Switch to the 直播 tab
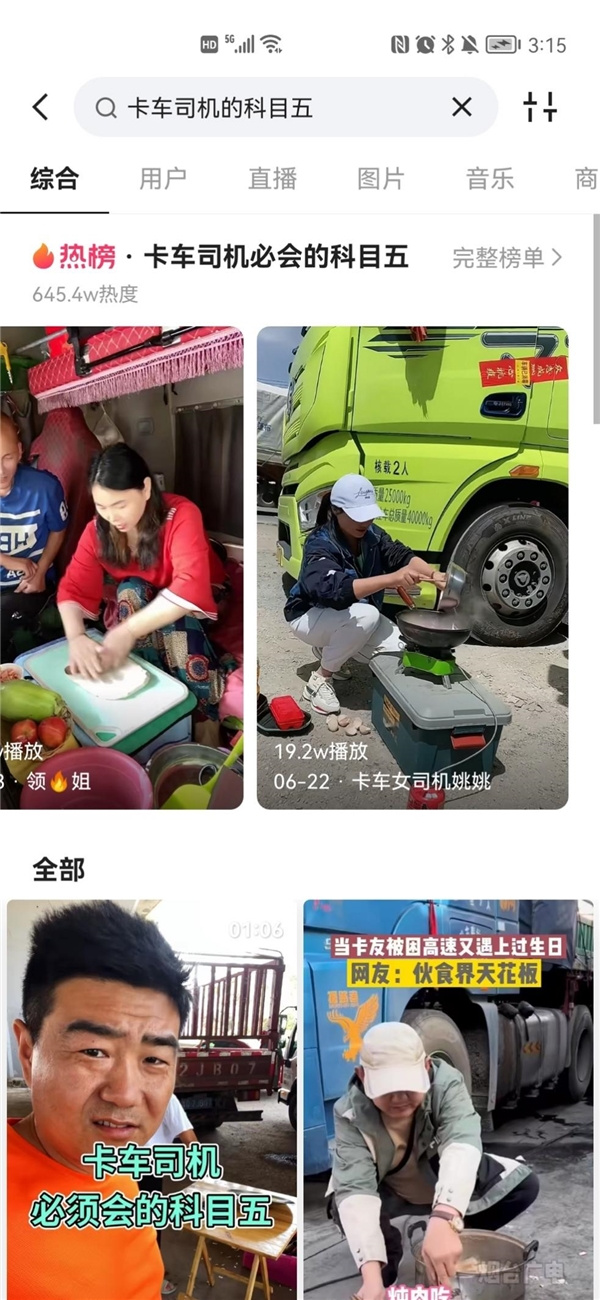The width and height of the screenshot is (600, 1300). [x=272, y=179]
